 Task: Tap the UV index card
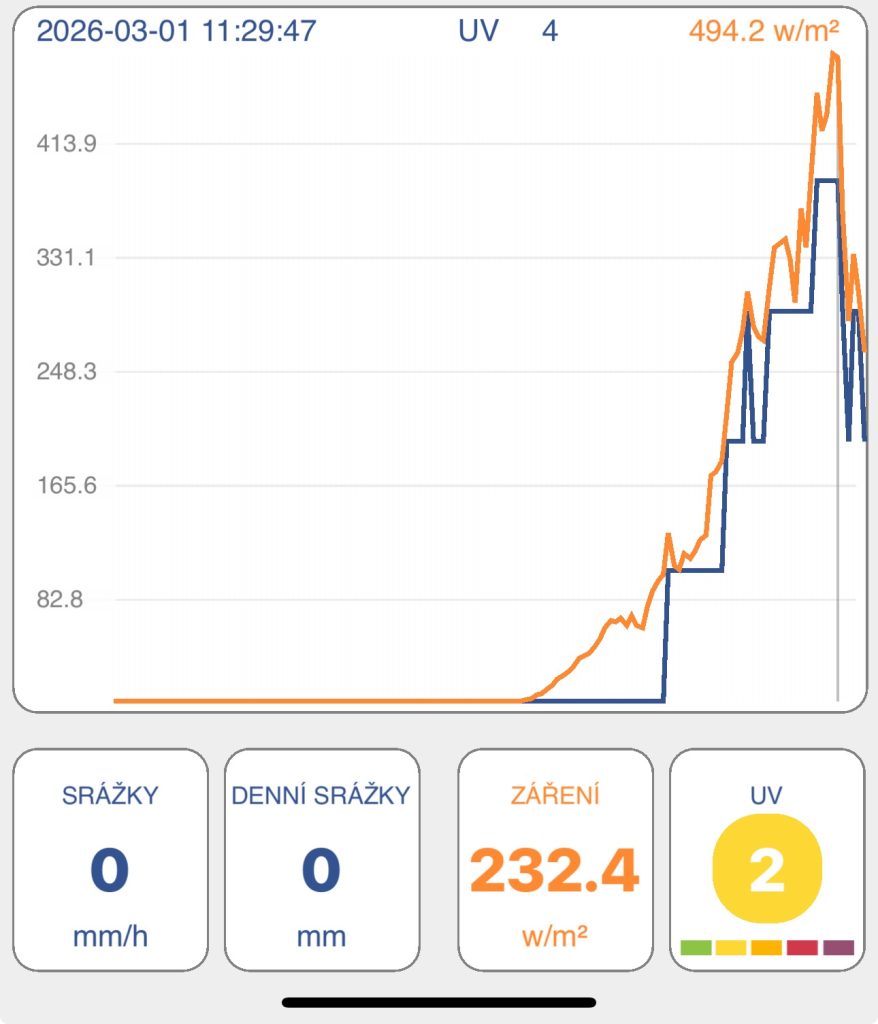pos(767,860)
